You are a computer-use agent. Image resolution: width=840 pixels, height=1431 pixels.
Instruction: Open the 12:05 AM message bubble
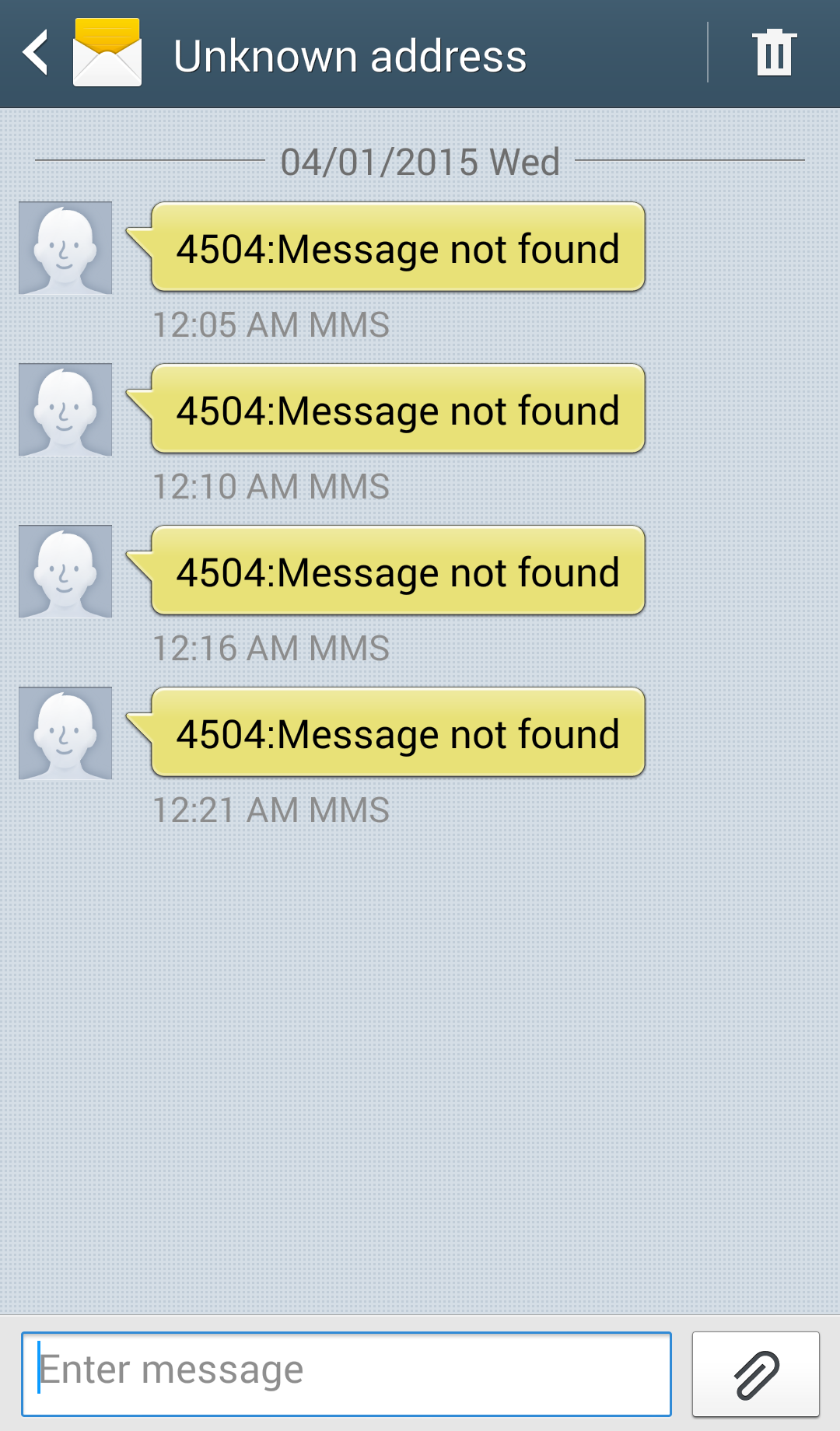[x=397, y=247]
